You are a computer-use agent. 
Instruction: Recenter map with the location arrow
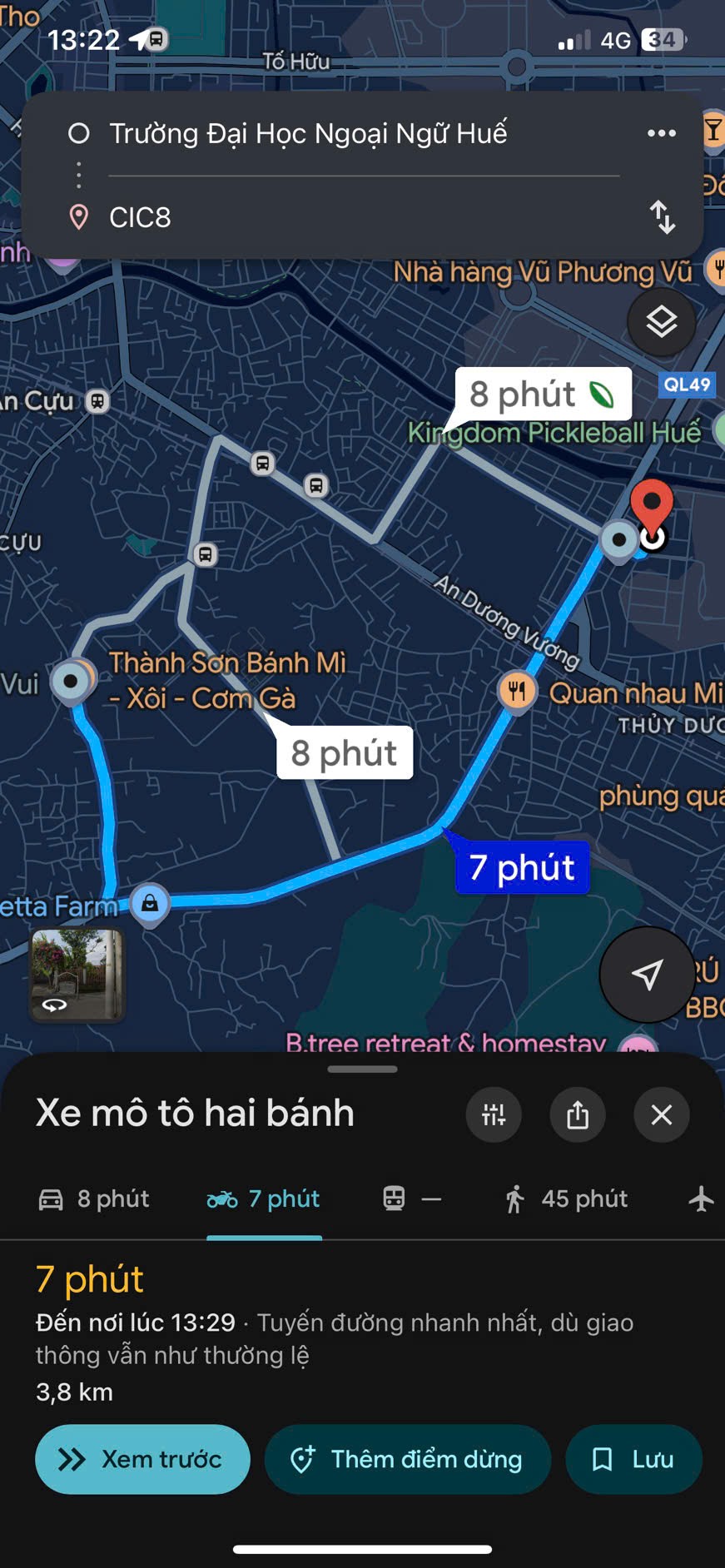[x=647, y=974]
